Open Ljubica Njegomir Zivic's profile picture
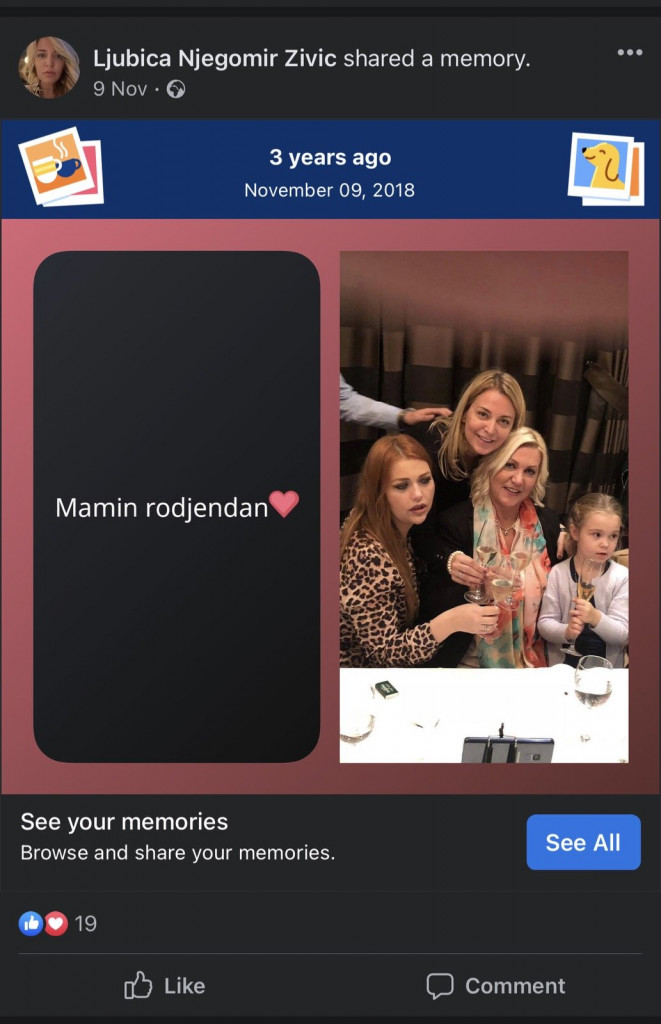The height and width of the screenshot is (1024, 661). pyautogui.click(x=49, y=68)
